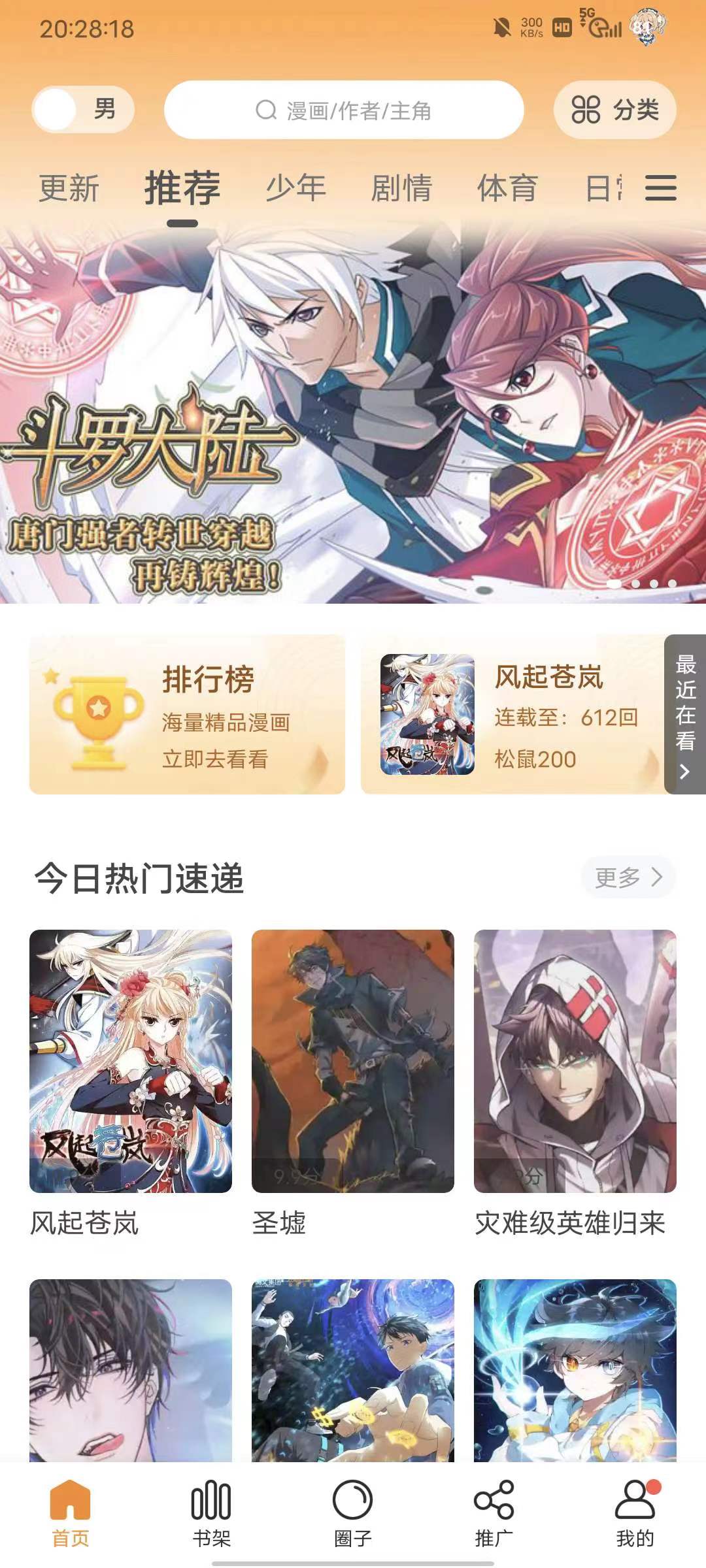Image resolution: width=706 pixels, height=1568 pixels.
Task: Open the 斗罗大陆 banner
Action: point(353,418)
